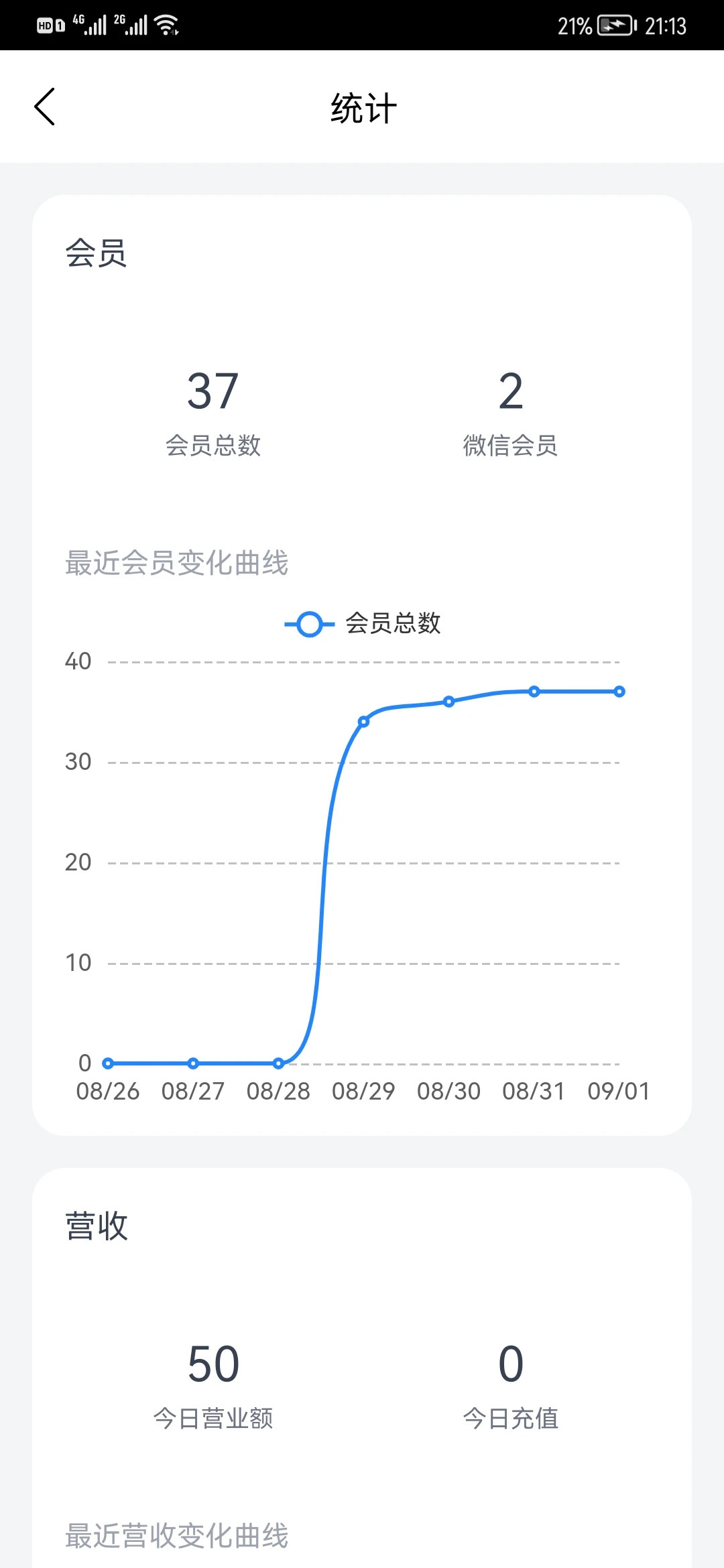
Task: Select the 营收 section header
Action: 95,1226
